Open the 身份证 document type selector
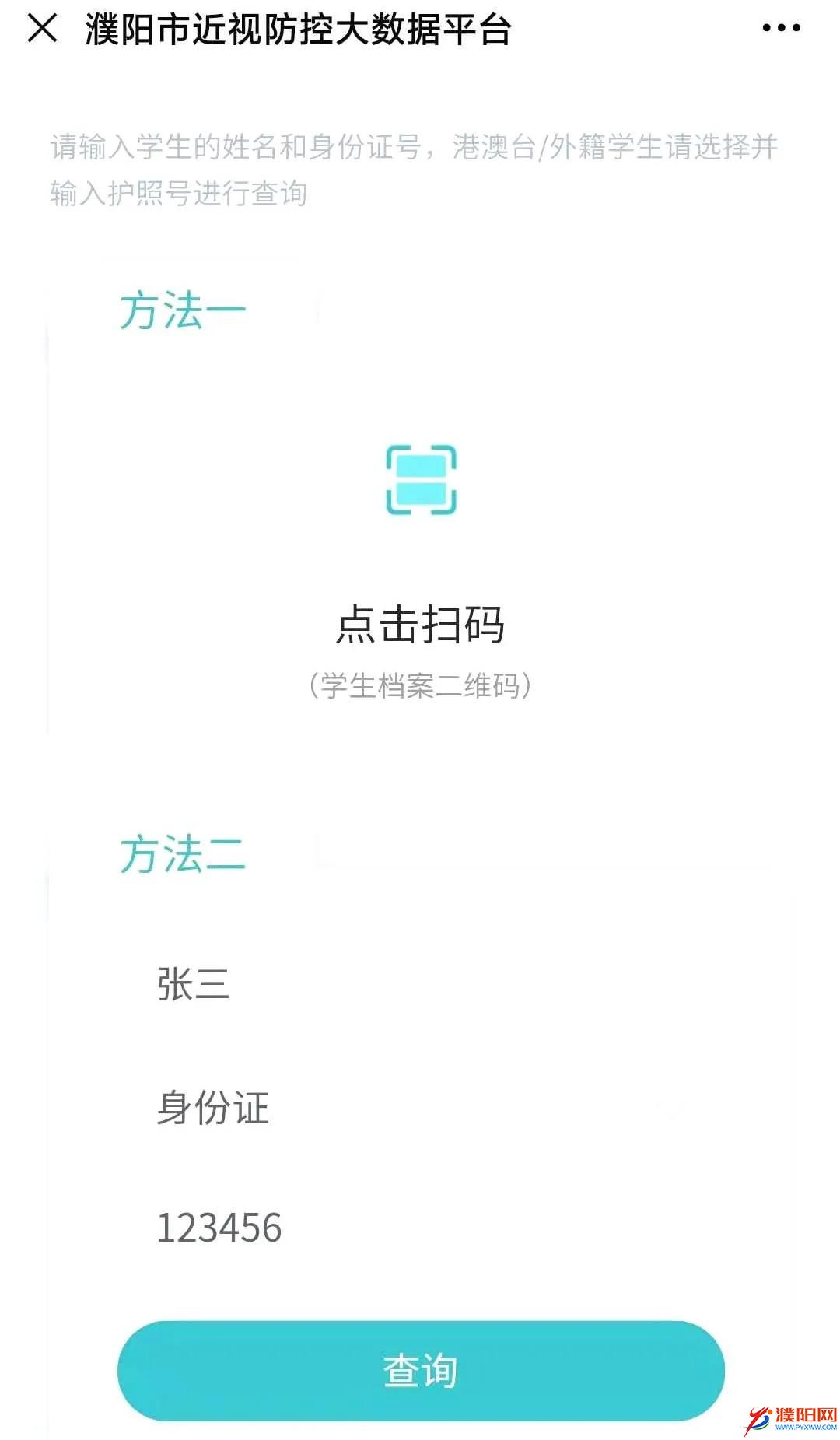Screen dimensions: 840x1440 pyautogui.click(x=420, y=1107)
